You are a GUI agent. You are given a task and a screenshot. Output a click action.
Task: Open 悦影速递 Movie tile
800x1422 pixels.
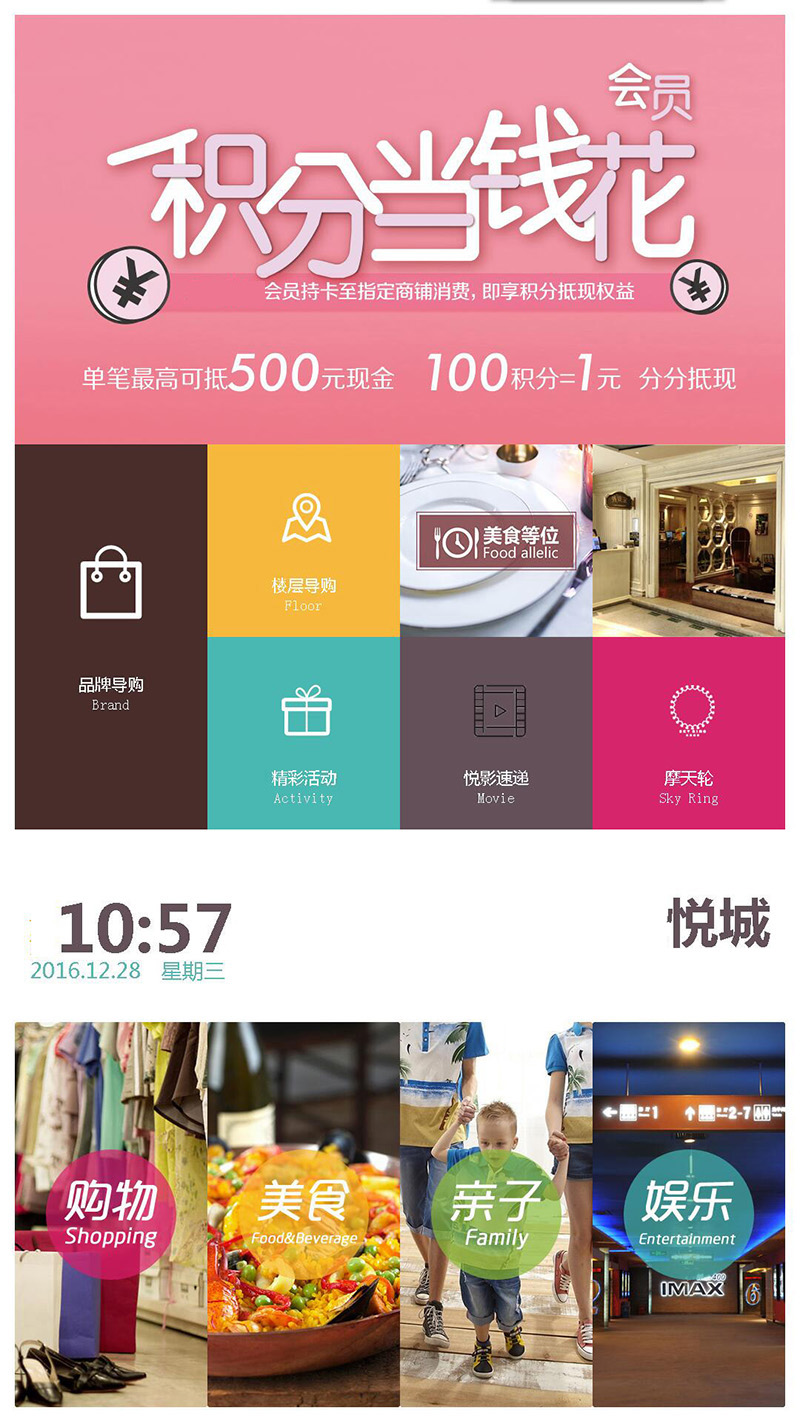coord(496,733)
